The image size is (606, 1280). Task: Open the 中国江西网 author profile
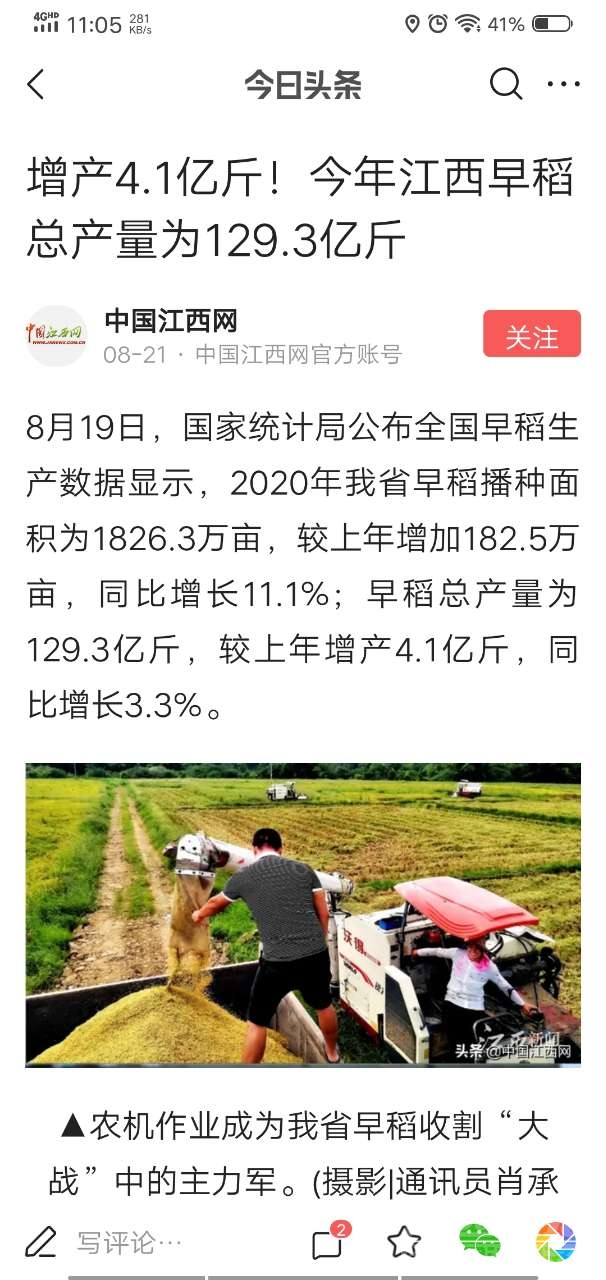pyautogui.click(x=170, y=322)
